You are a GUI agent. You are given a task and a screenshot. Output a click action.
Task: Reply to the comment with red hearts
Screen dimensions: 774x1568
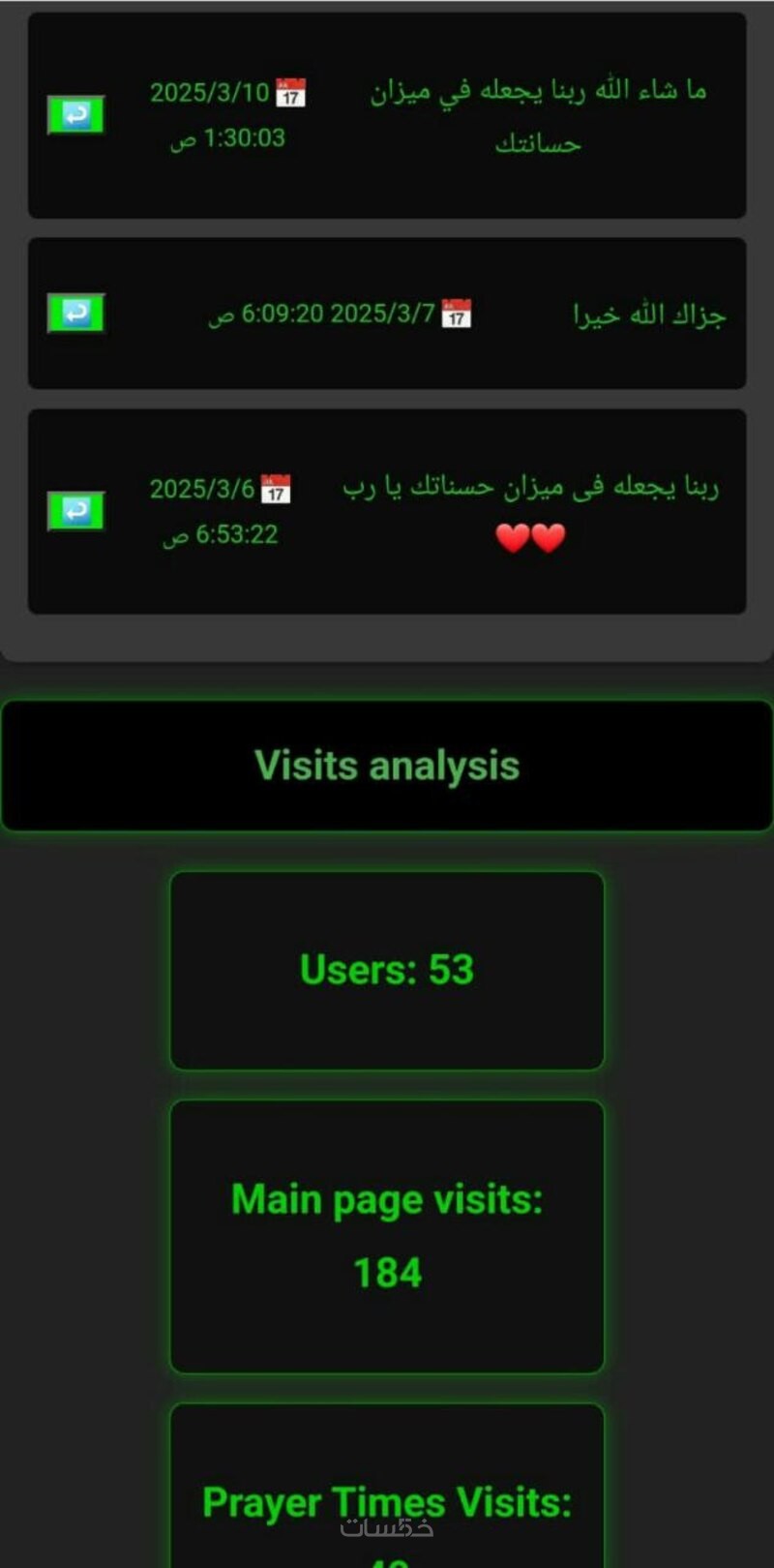click(75, 510)
